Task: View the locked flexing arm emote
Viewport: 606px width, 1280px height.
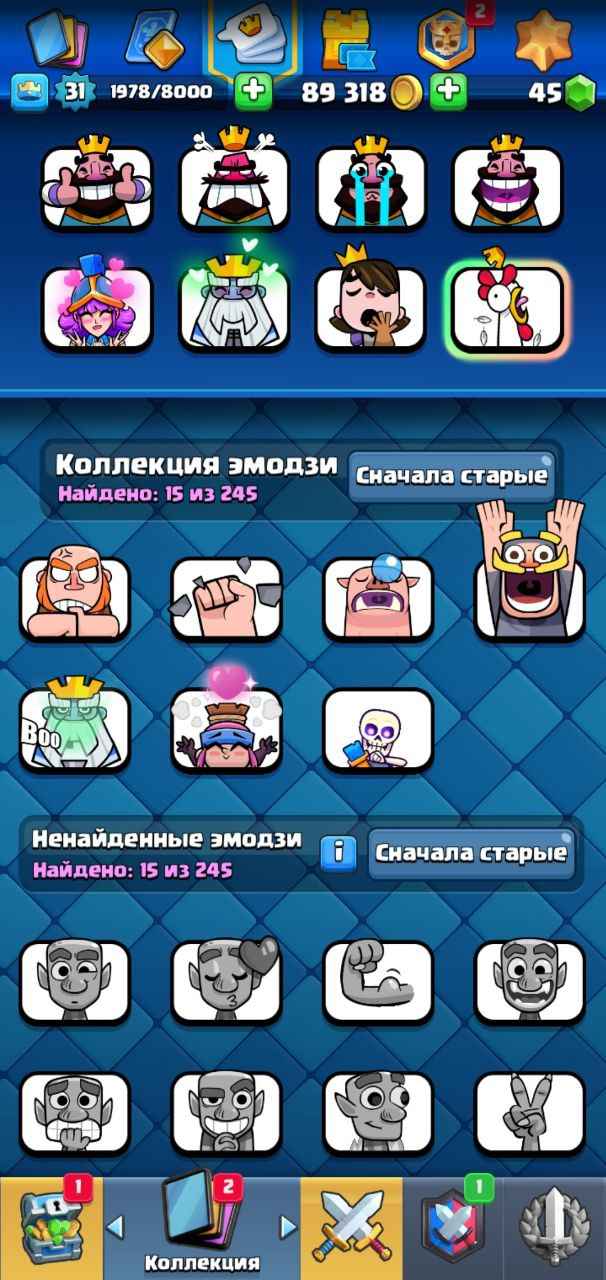Action: (378, 982)
